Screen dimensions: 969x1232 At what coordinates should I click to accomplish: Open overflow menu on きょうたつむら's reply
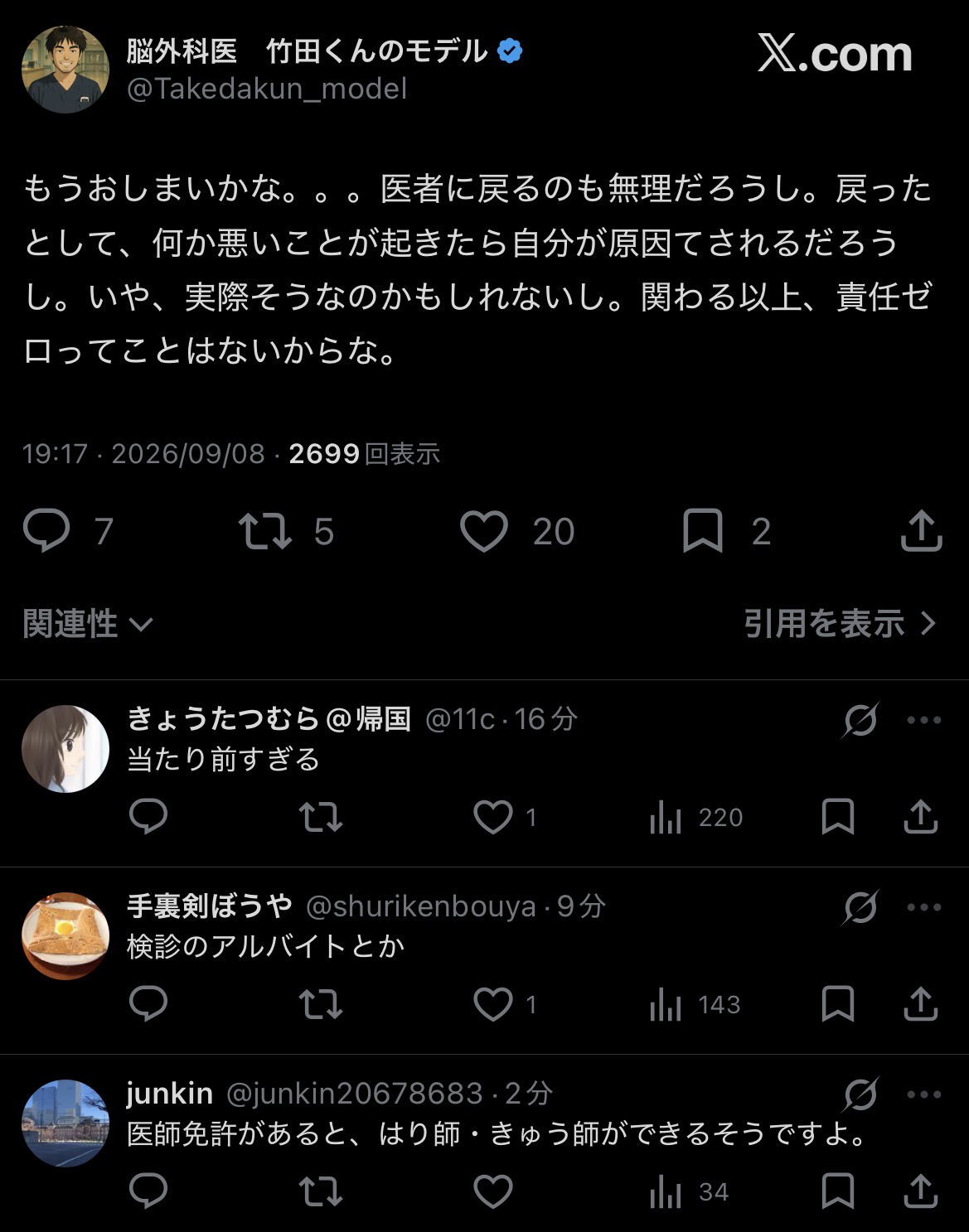[x=923, y=720]
